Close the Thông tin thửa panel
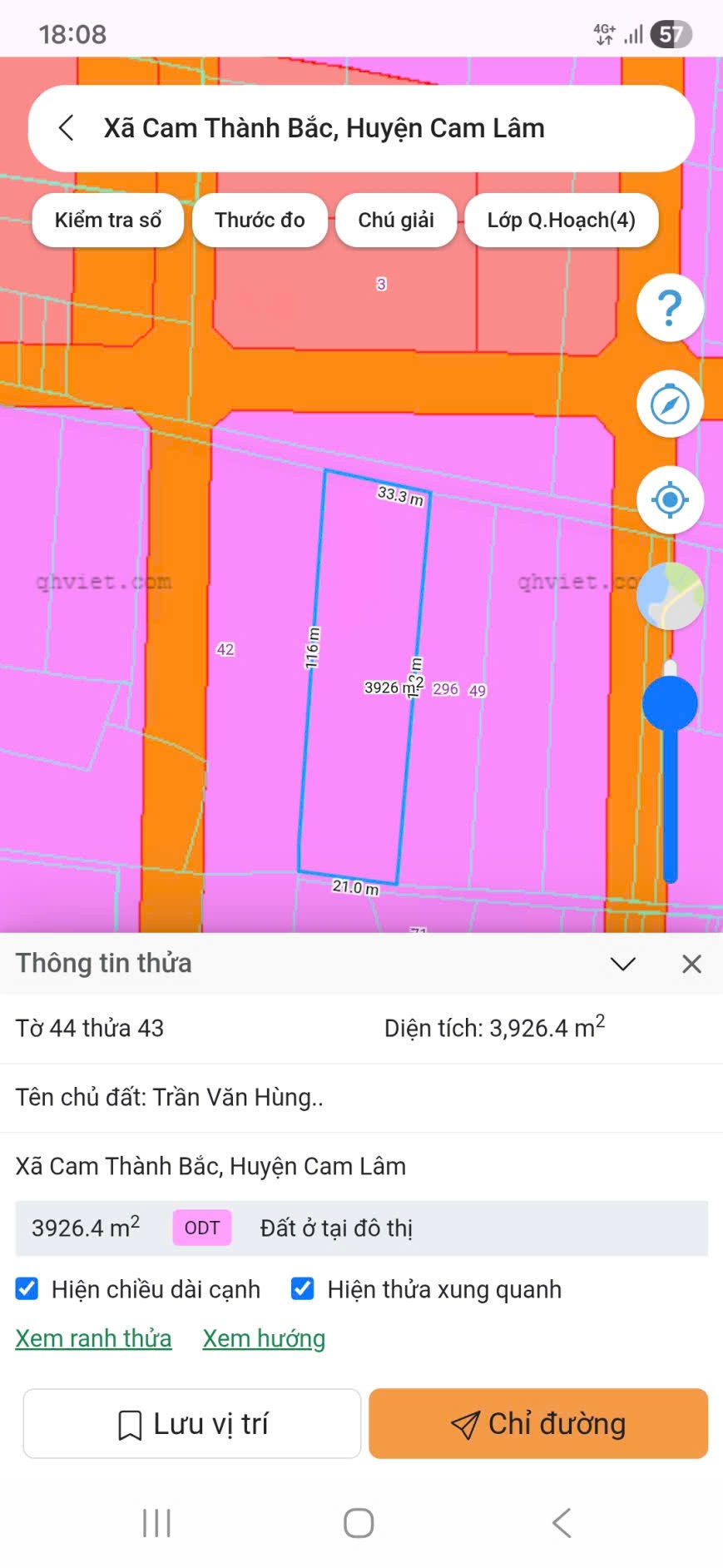 pyautogui.click(x=691, y=964)
